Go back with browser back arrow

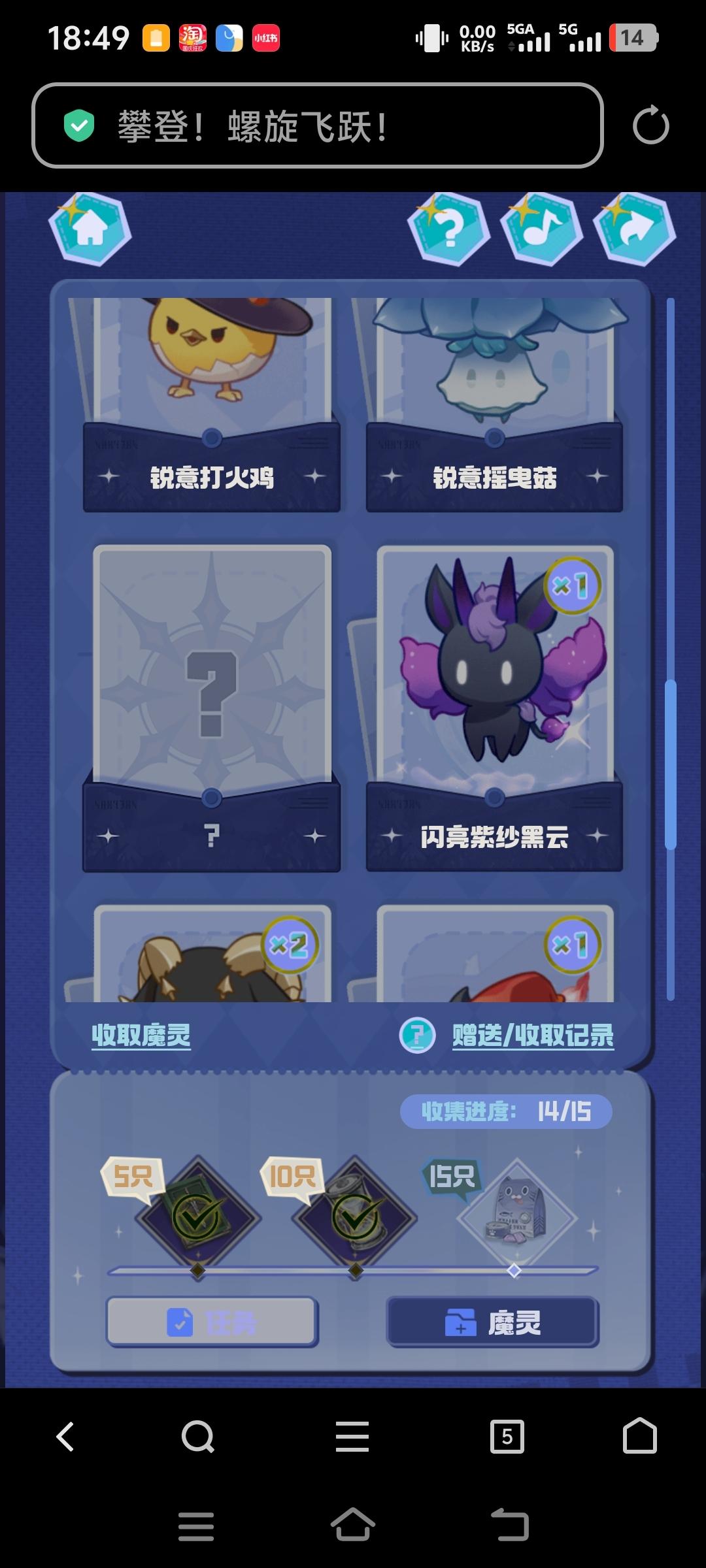65,1437
